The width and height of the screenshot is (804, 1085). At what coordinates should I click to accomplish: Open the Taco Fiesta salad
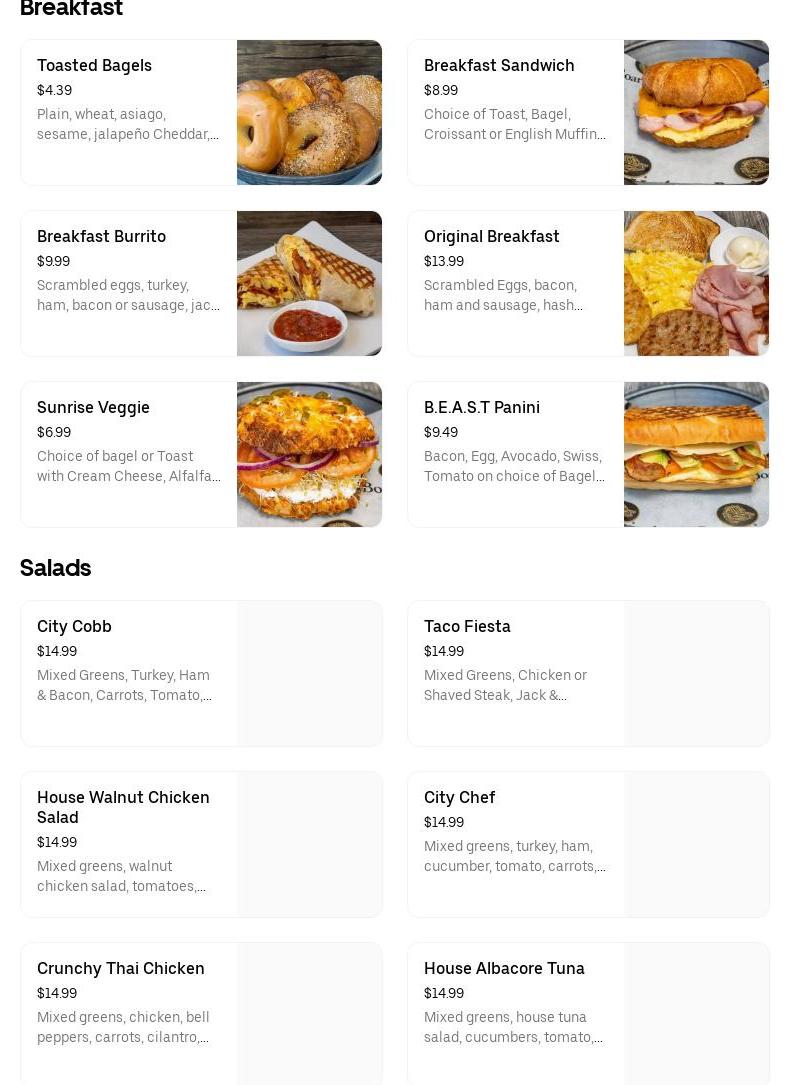click(588, 673)
